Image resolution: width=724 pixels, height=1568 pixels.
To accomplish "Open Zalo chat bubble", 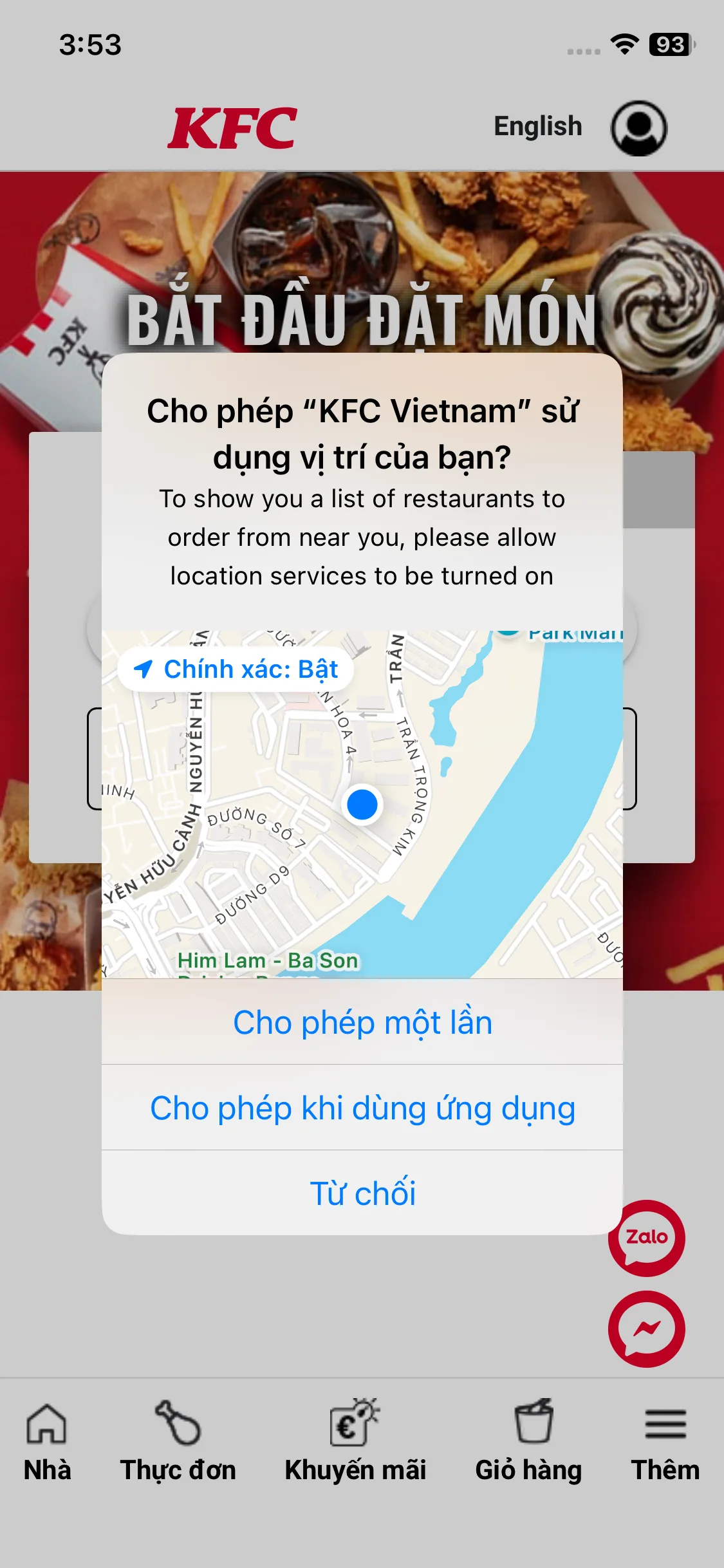I will click(646, 1238).
